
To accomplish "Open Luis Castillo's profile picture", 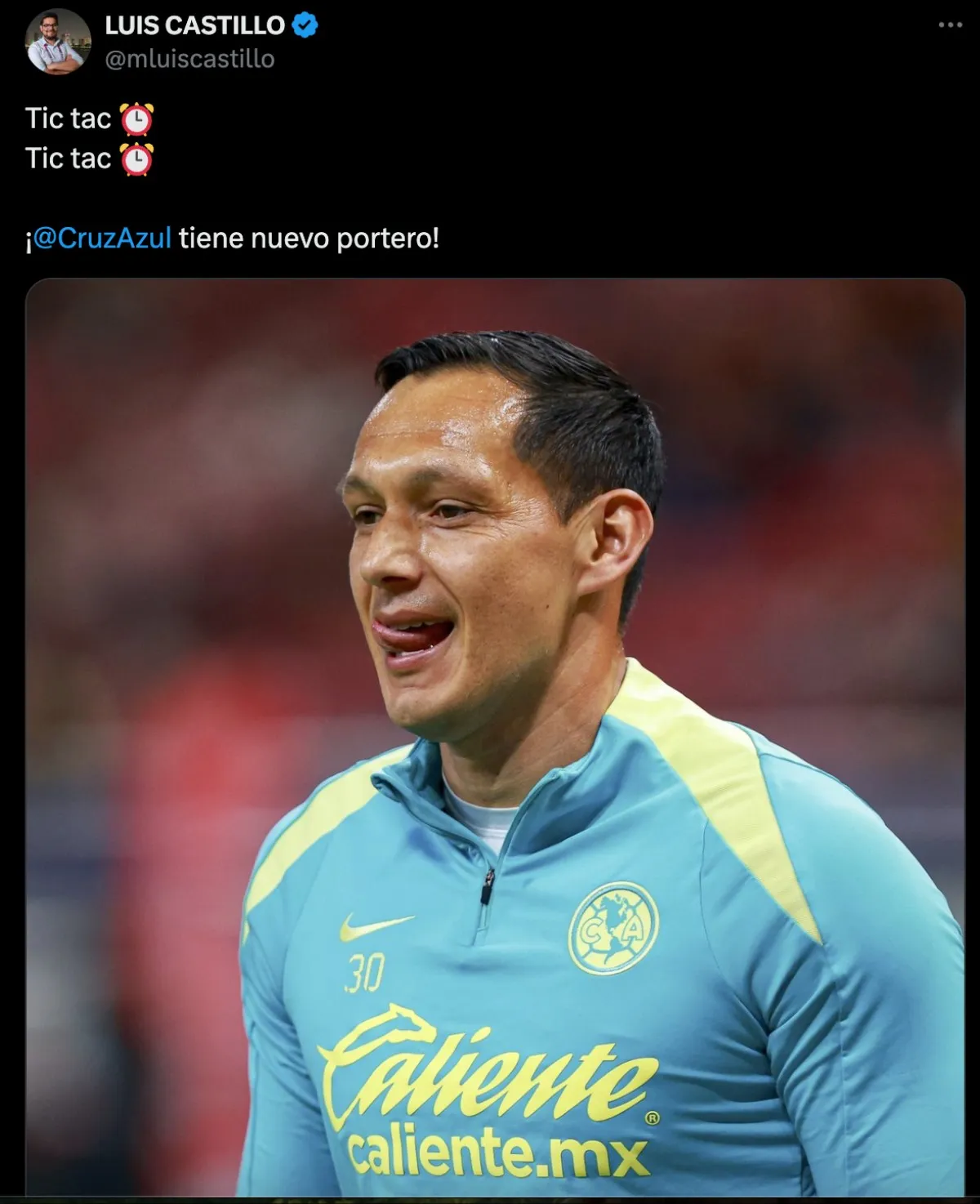I will (58, 42).
